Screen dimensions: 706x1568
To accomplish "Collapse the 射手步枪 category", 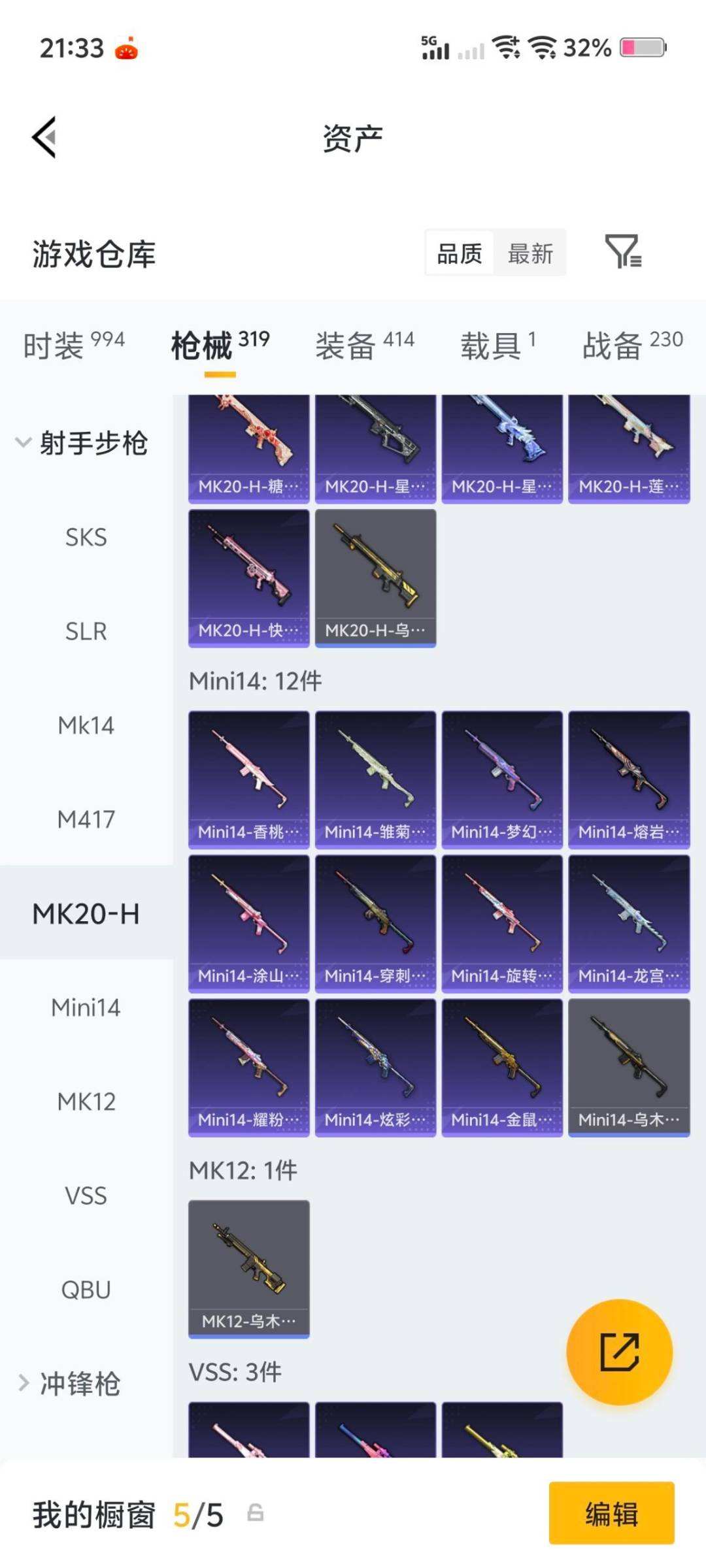I will tap(82, 443).
